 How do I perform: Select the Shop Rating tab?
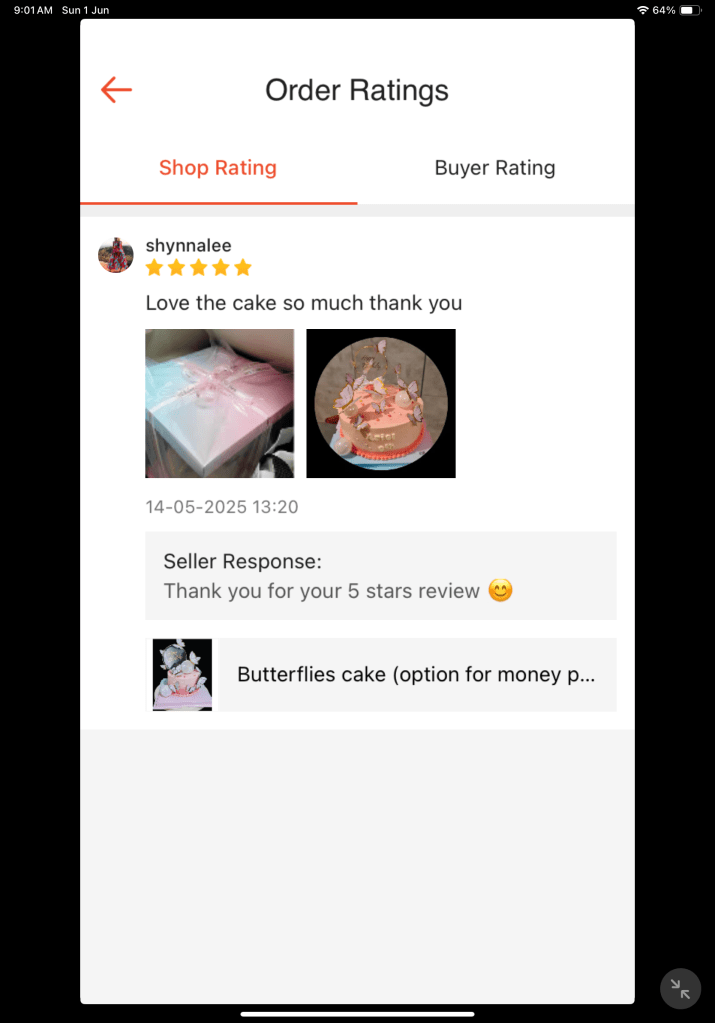point(218,168)
